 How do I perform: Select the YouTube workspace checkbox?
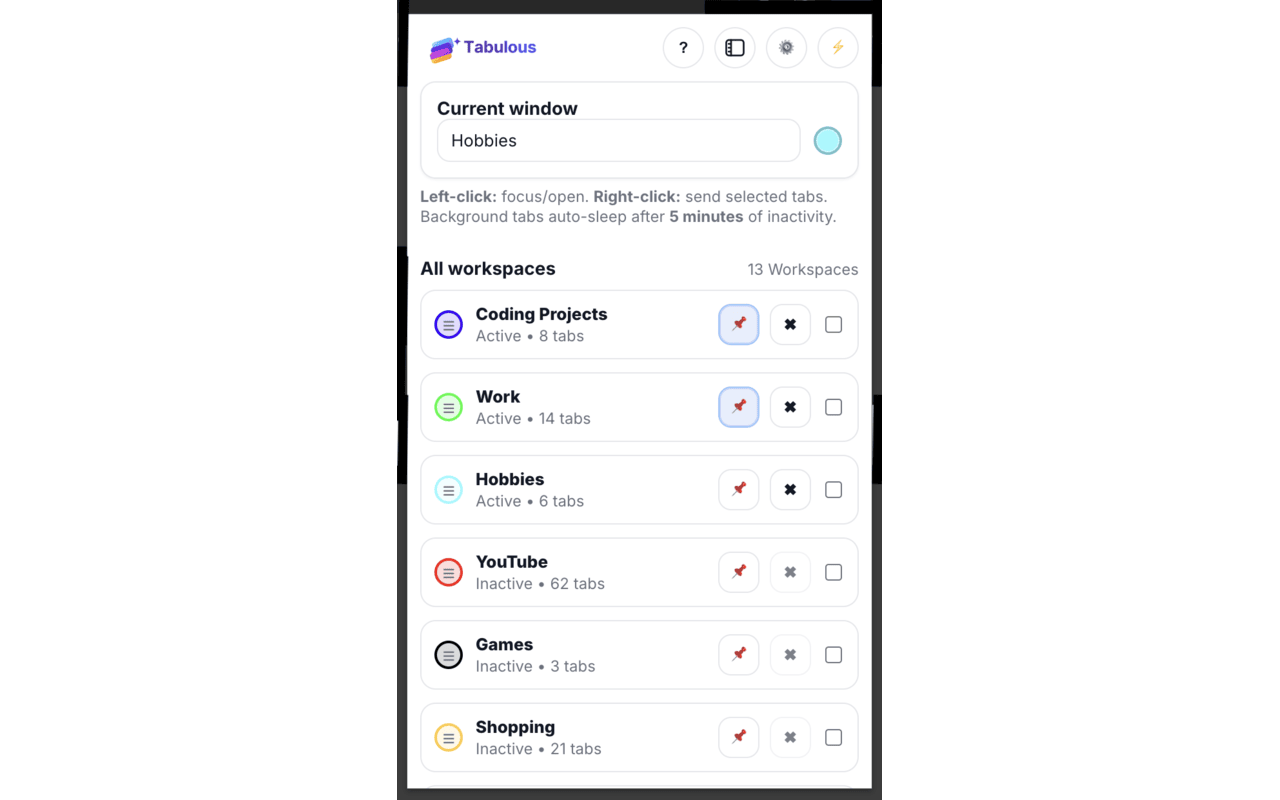click(x=833, y=572)
